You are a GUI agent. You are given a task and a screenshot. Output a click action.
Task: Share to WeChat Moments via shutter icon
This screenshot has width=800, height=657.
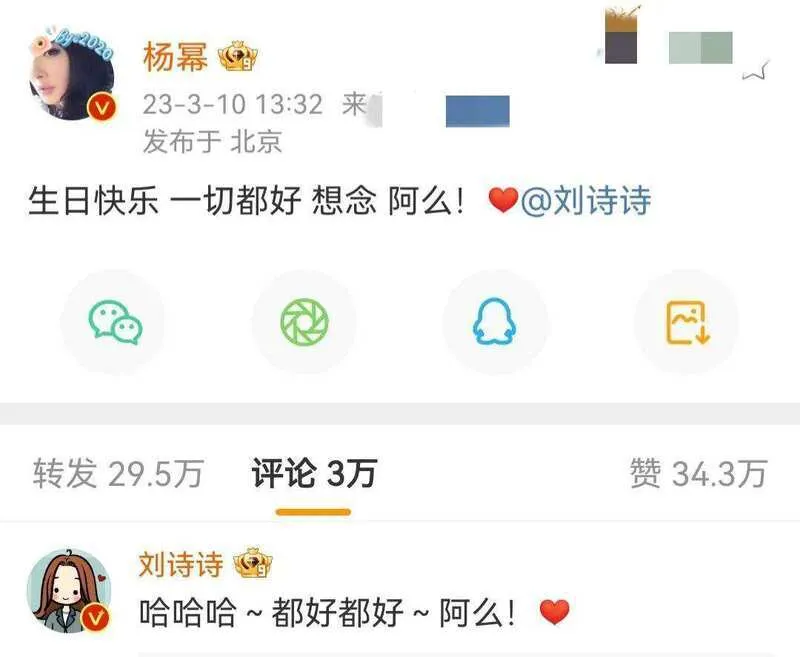coord(304,322)
